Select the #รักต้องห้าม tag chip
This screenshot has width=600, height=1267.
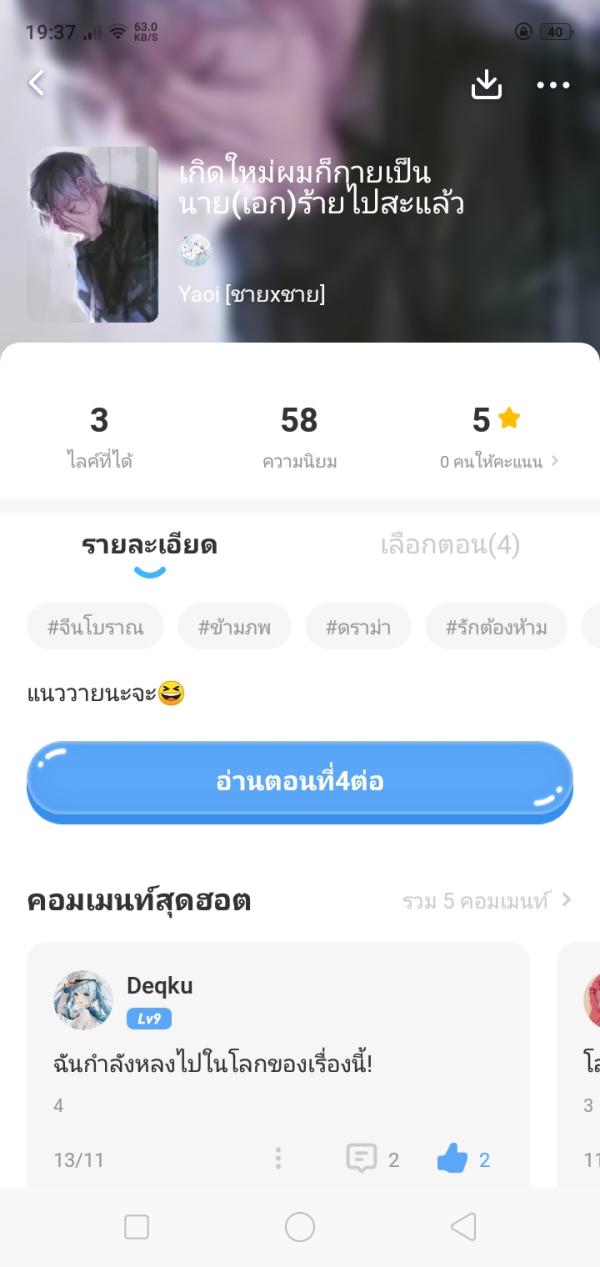[496, 627]
